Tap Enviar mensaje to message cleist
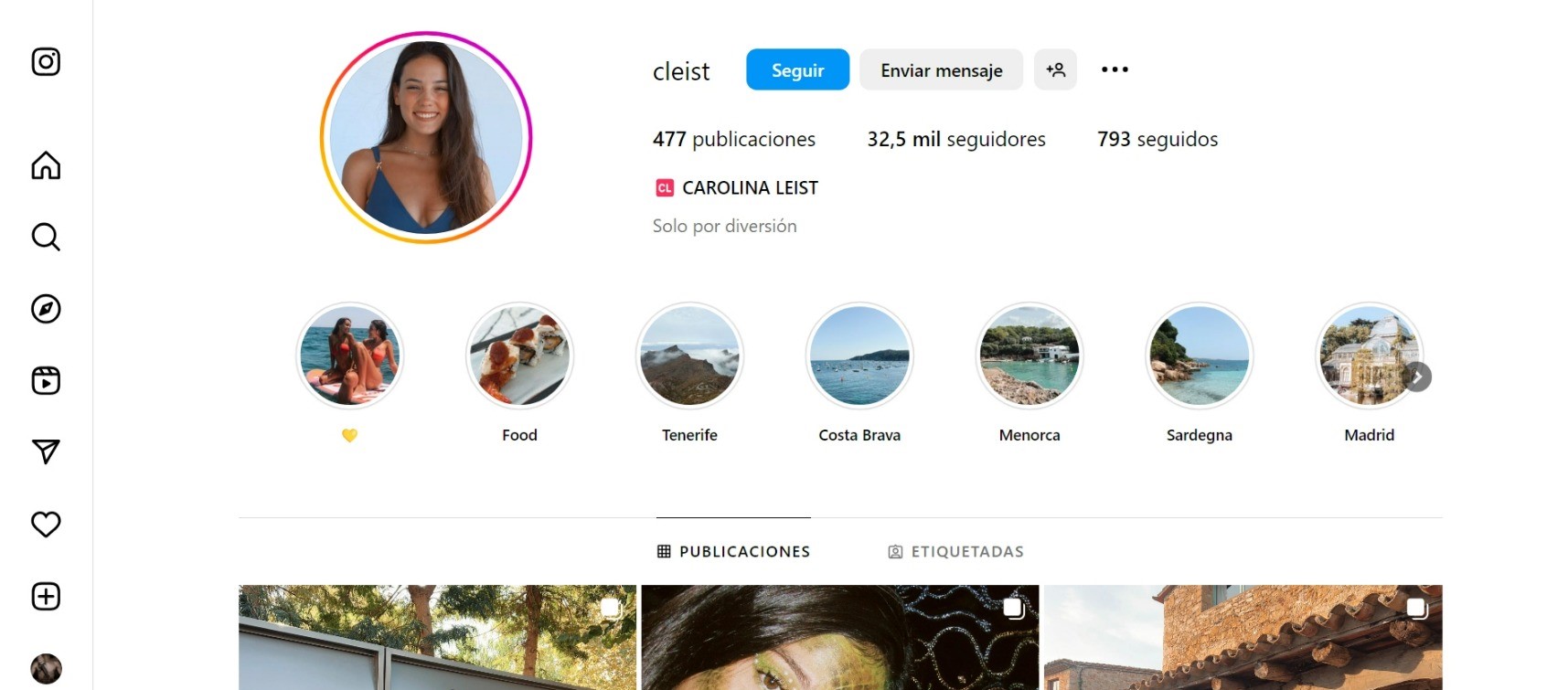 (x=941, y=70)
